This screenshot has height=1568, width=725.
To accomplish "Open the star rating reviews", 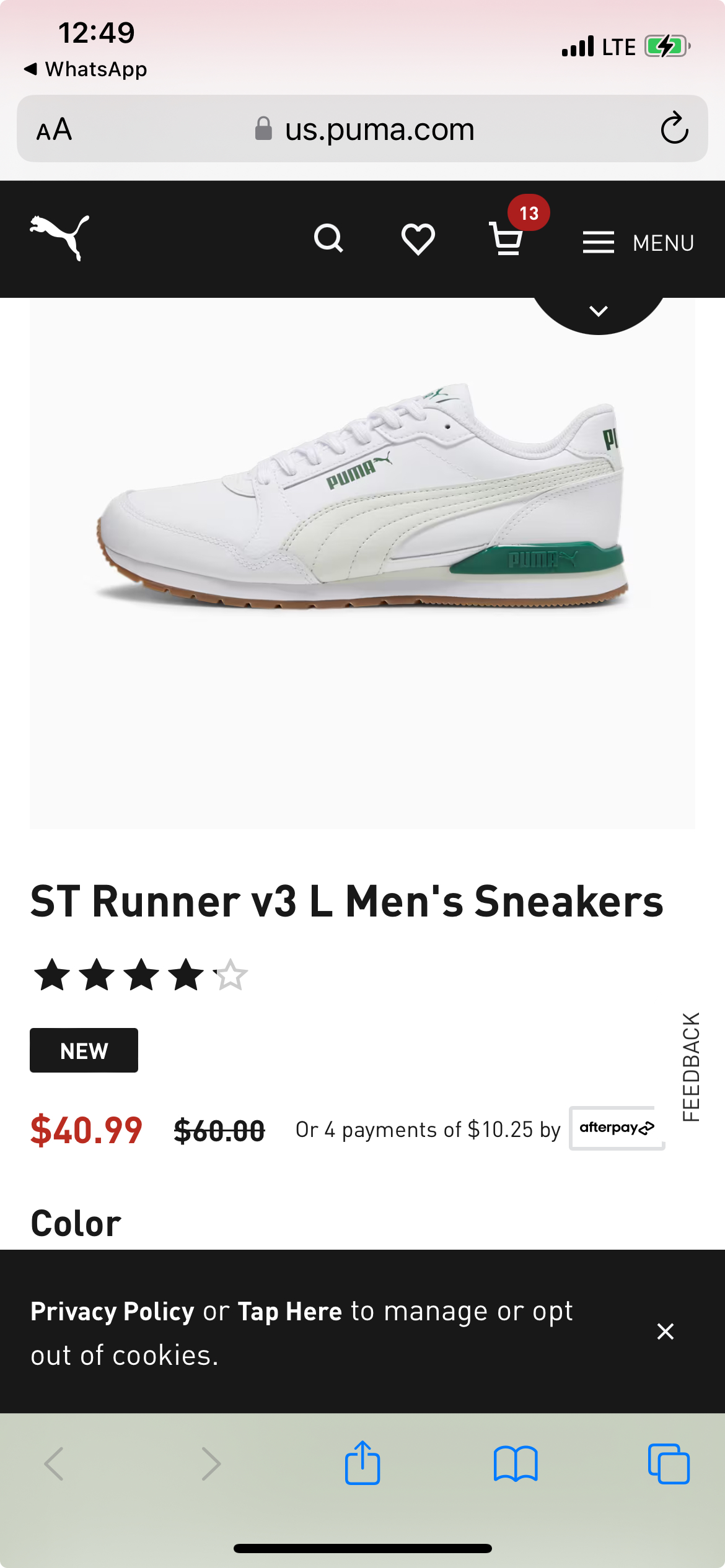I will (141, 975).
